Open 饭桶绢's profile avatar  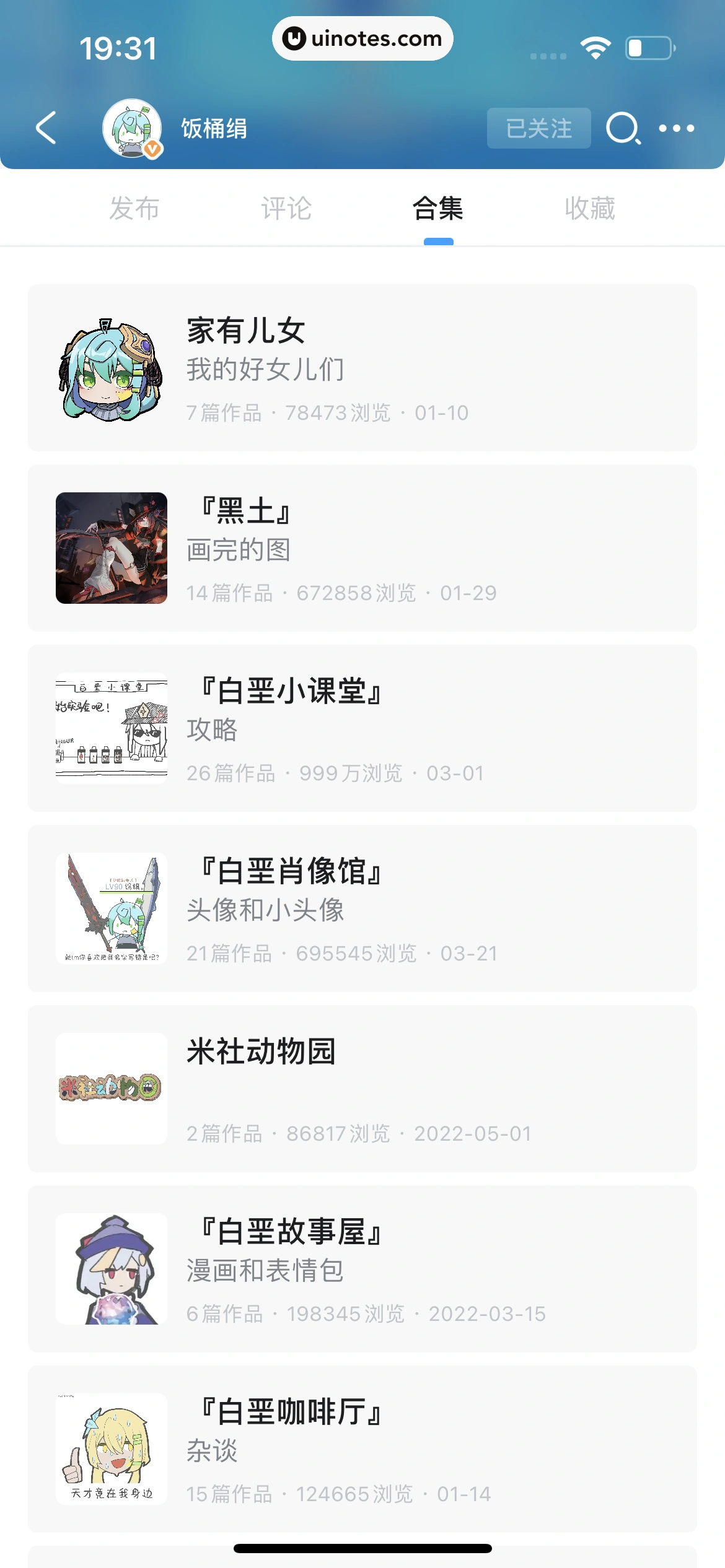(132, 128)
